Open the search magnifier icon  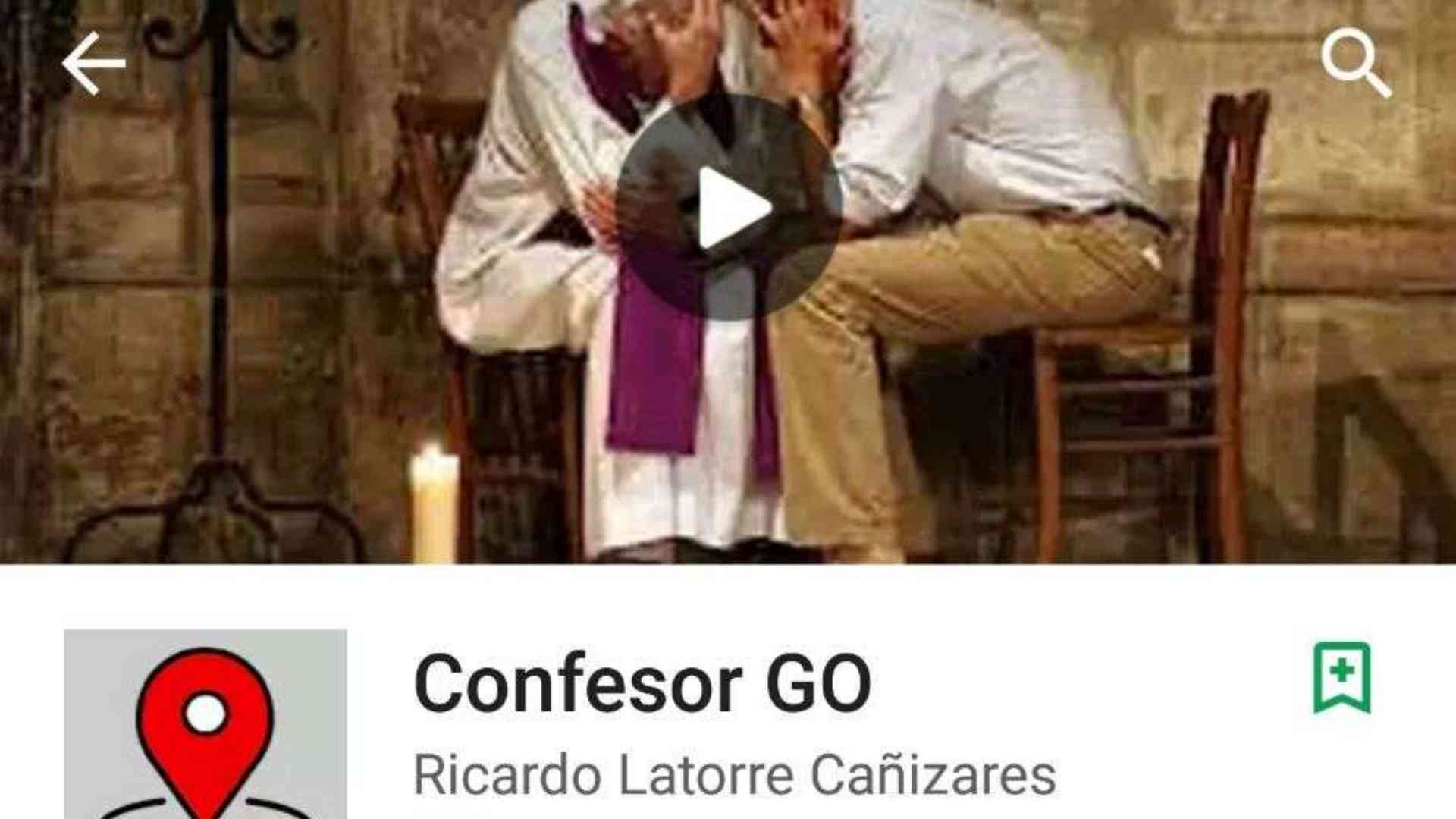[x=1356, y=63]
